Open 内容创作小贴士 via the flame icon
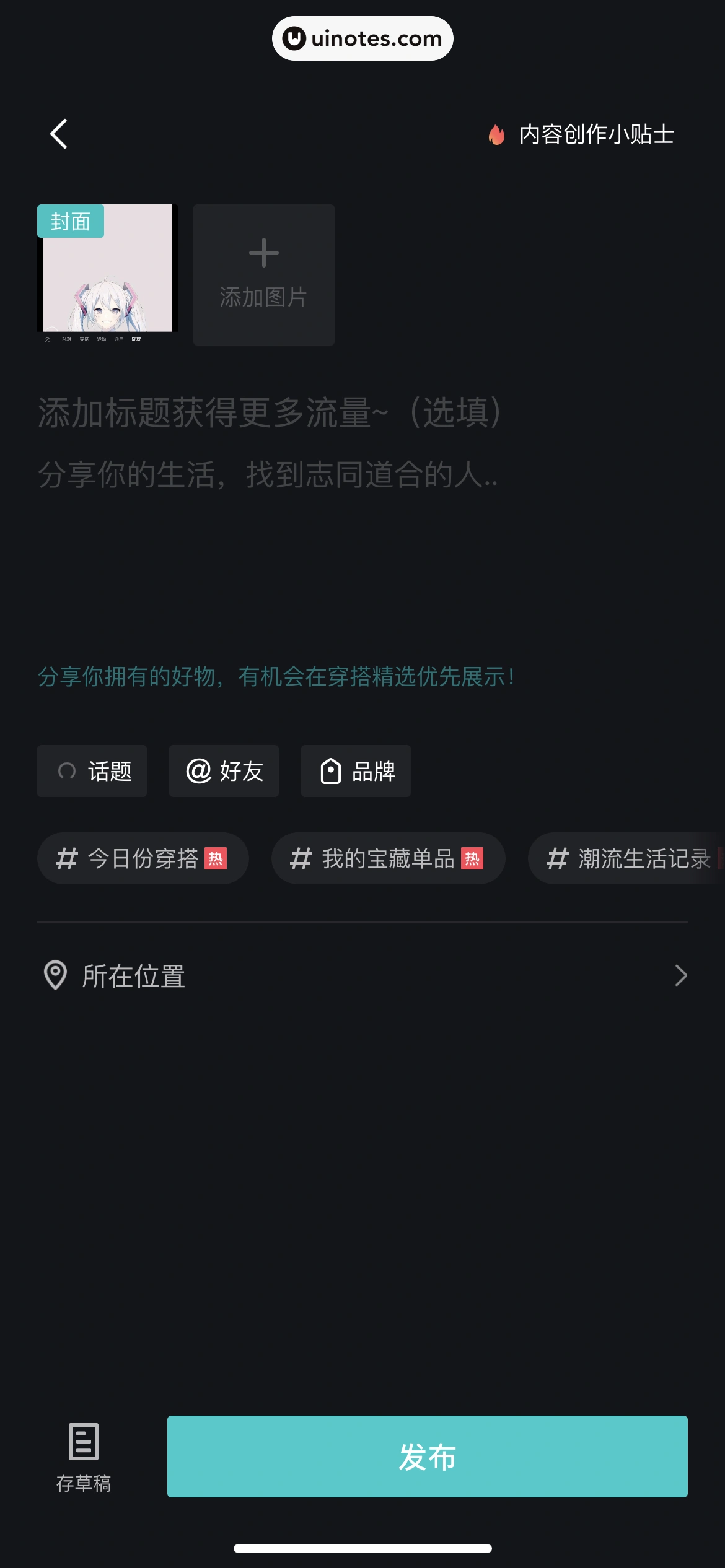 tap(497, 134)
